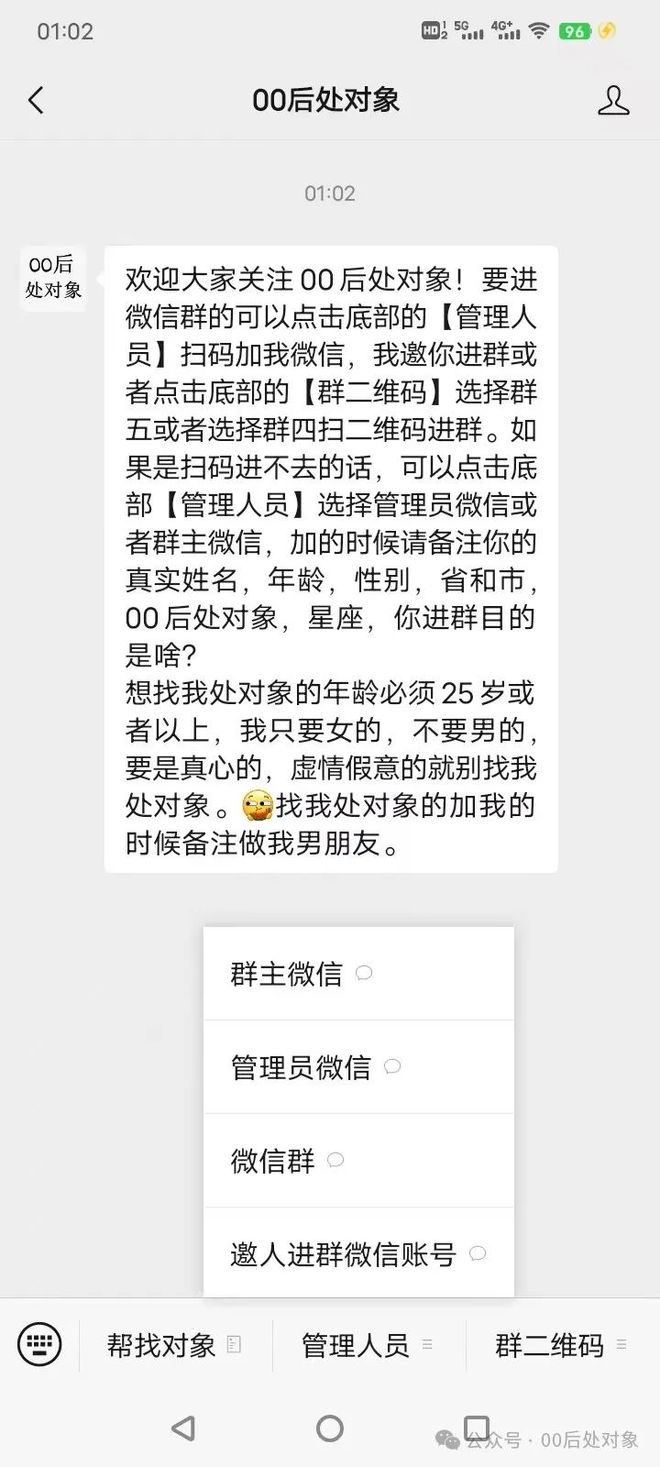Tap the system back button
Screen dimensions: 660x1467
click(182, 1428)
